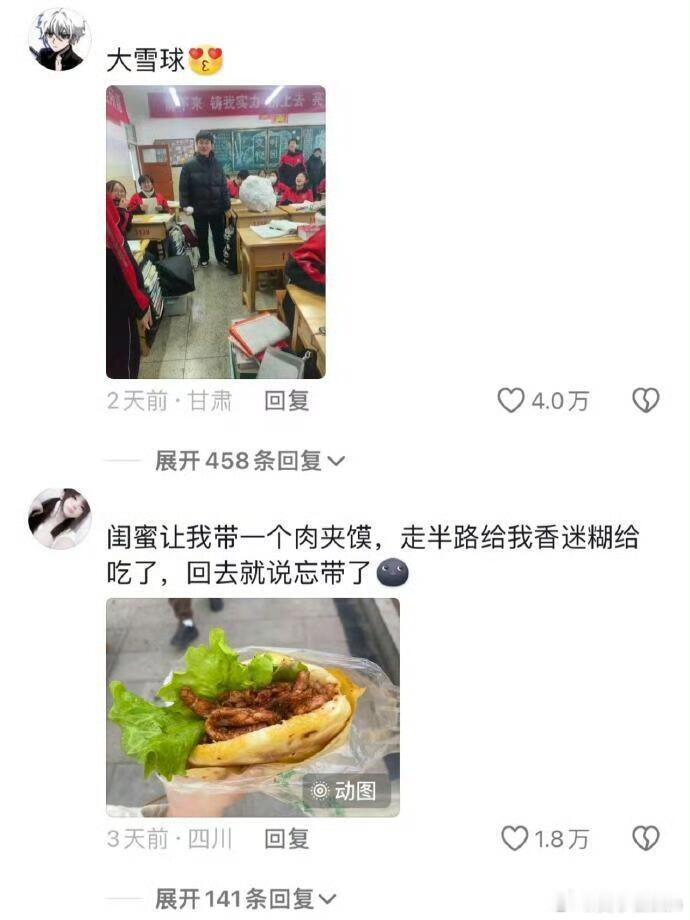This screenshot has width=690, height=920.
Task: Dislike the 大雪球 comment
Action: pyautogui.click(x=646, y=401)
